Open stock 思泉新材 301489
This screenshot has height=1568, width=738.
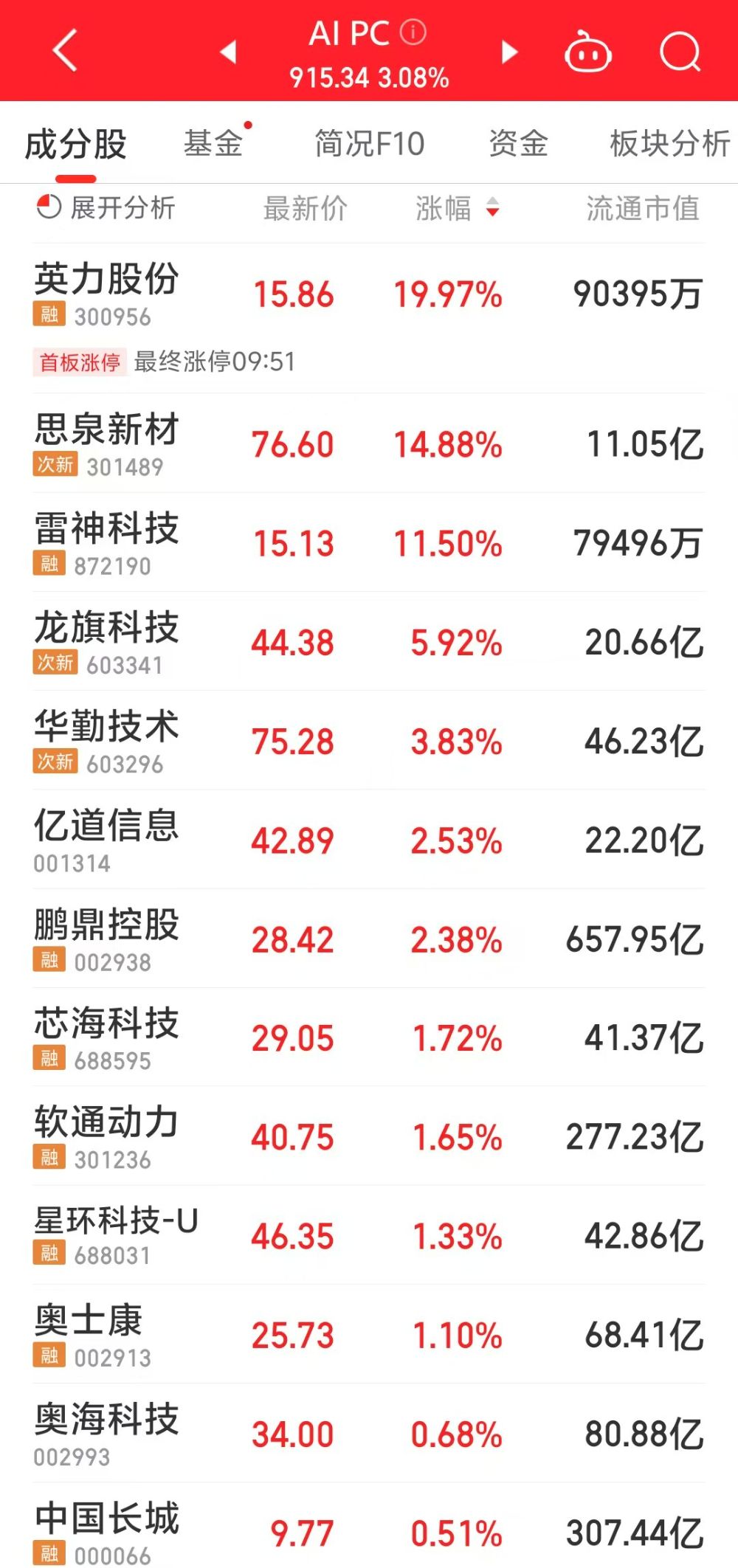[369, 443]
